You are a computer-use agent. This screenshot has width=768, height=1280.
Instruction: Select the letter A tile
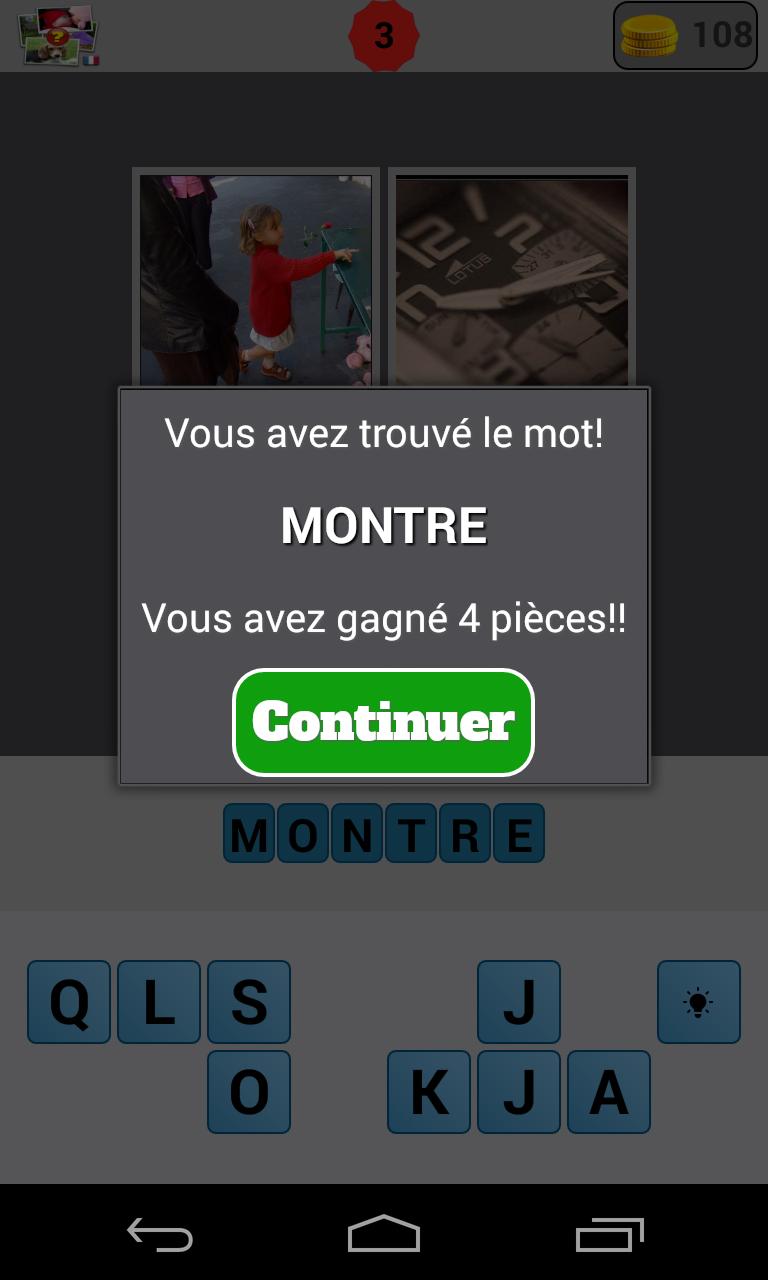click(609, 1092)
